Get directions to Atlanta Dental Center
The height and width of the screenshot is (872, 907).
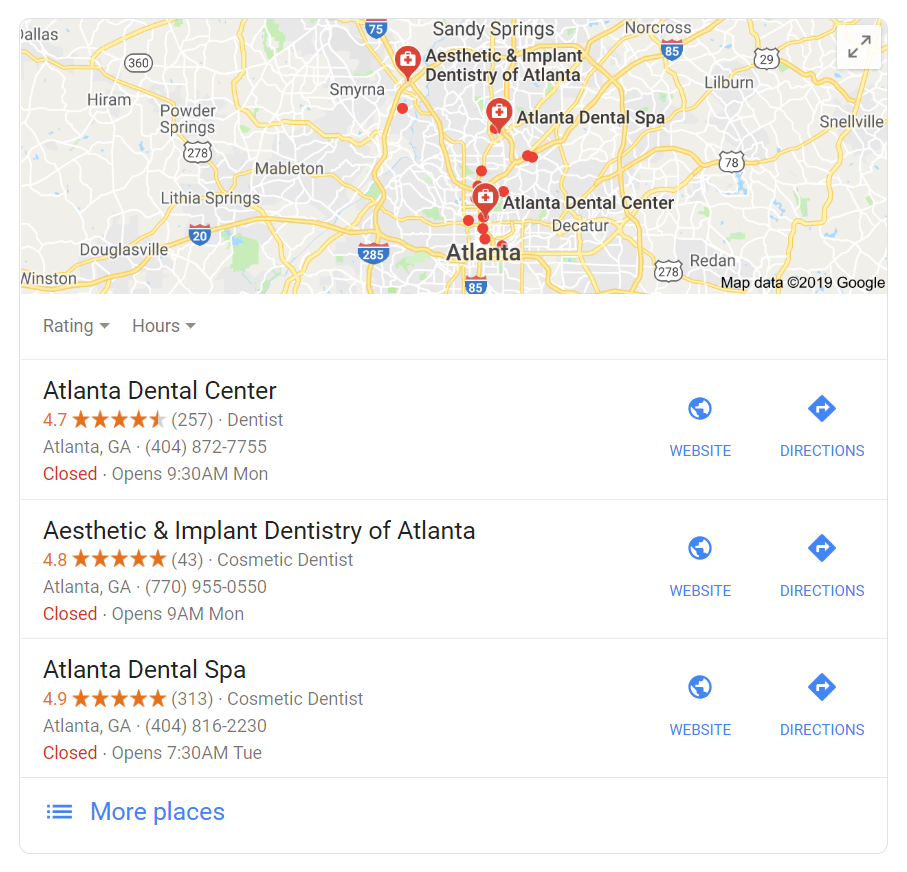point(822,424)
